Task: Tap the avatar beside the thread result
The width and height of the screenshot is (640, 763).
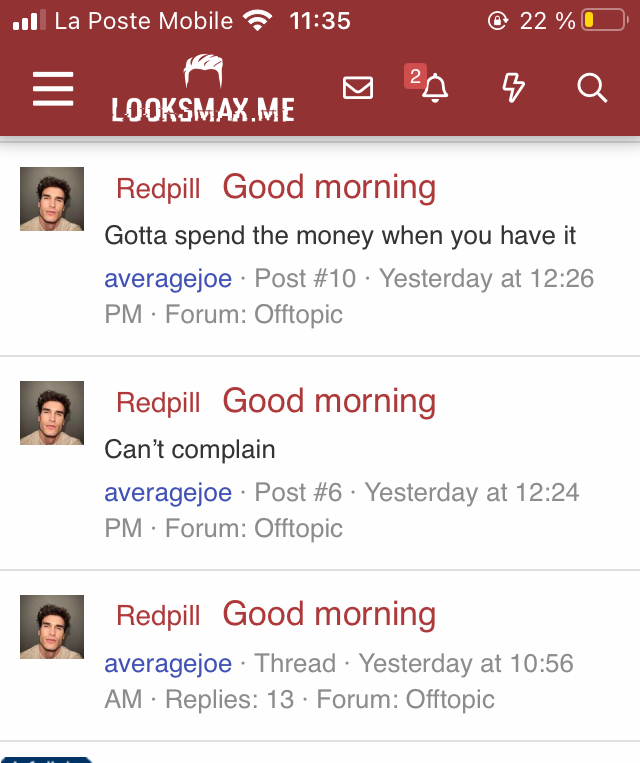Action: pos(52,627)
